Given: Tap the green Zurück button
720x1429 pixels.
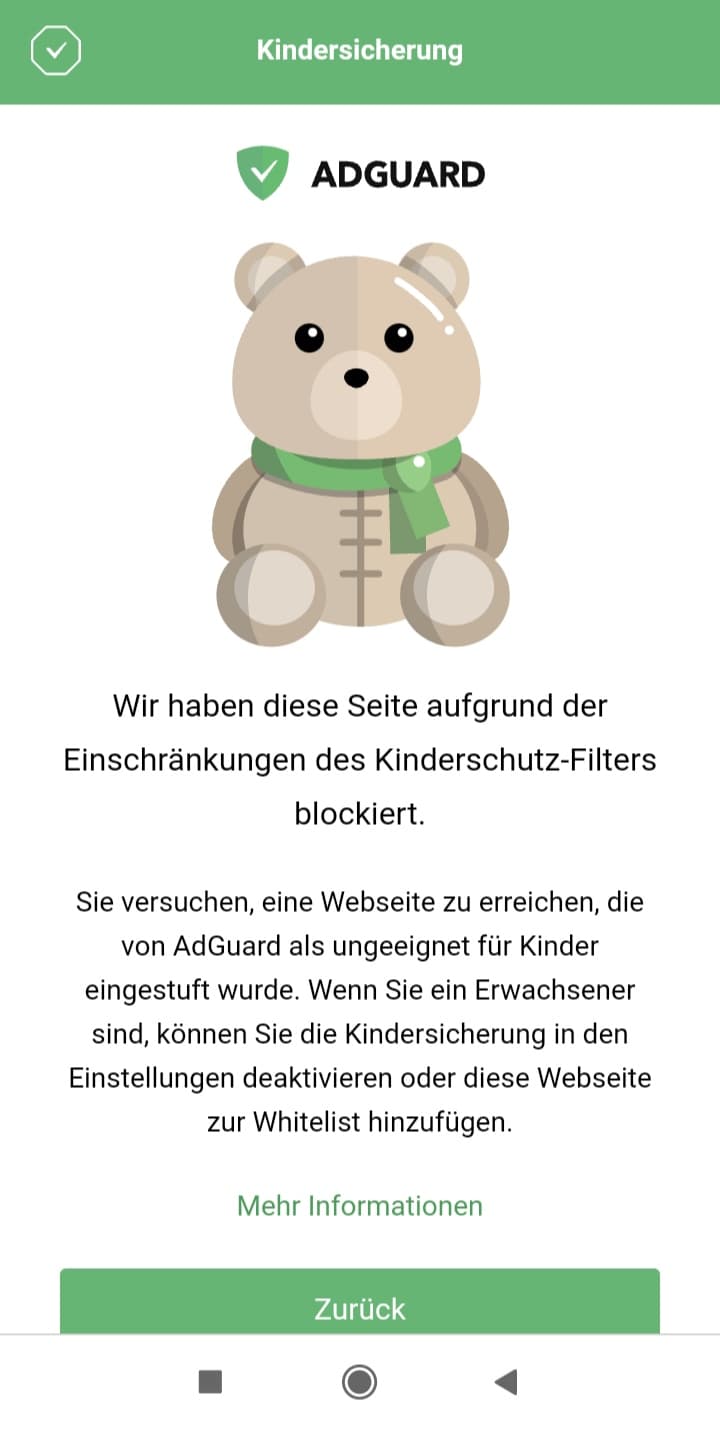Looking at the screenshot, I should coord(360,1301).
